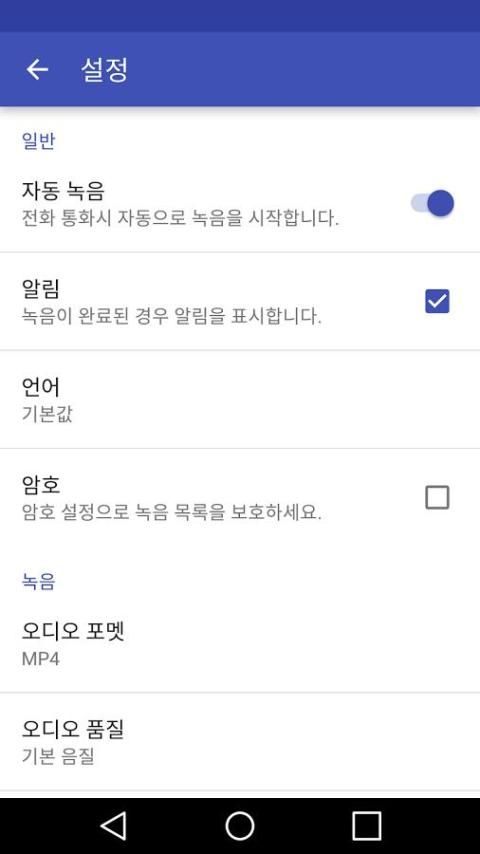Screen dimensions: 480x854
Task: Open the 오디오 포멧 option
Action: pyautogui.click(x=240, y=644)
